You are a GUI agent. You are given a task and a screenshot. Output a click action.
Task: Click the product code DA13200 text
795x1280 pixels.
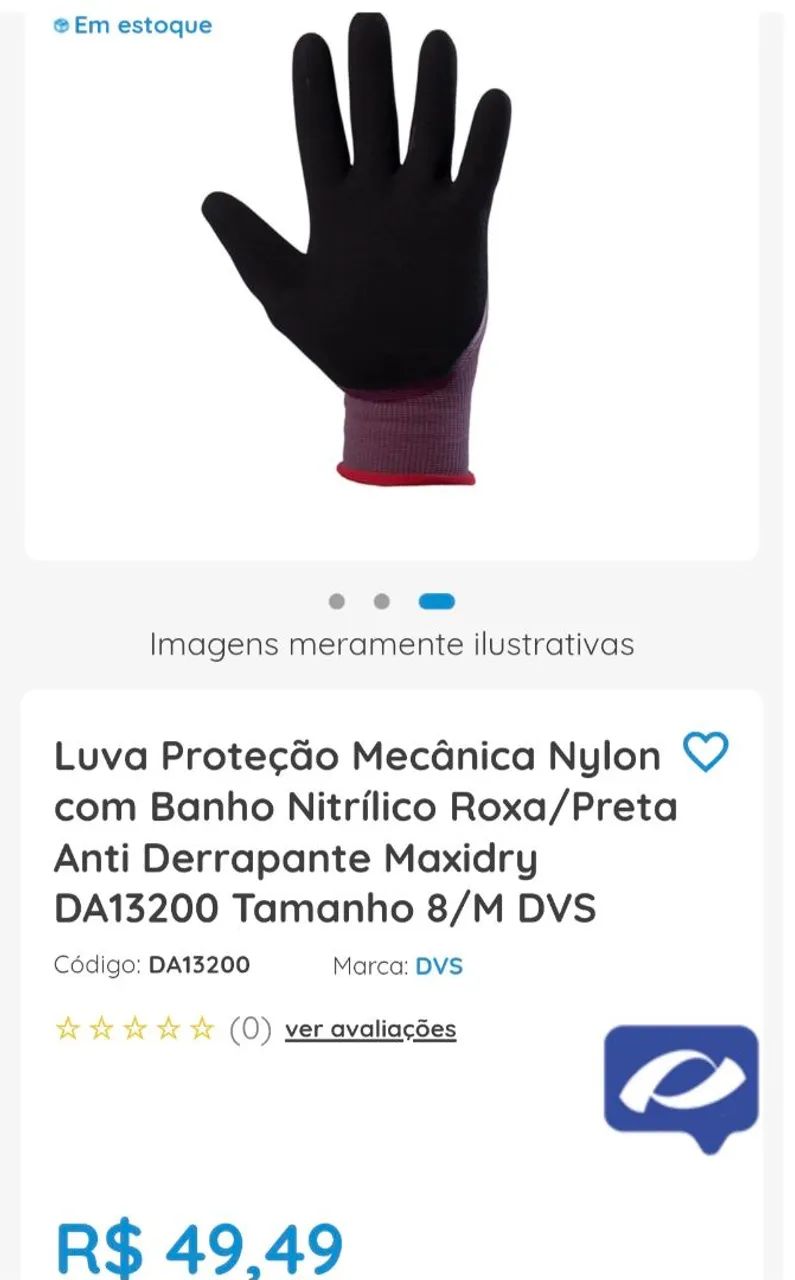click(x=200, y=966)
